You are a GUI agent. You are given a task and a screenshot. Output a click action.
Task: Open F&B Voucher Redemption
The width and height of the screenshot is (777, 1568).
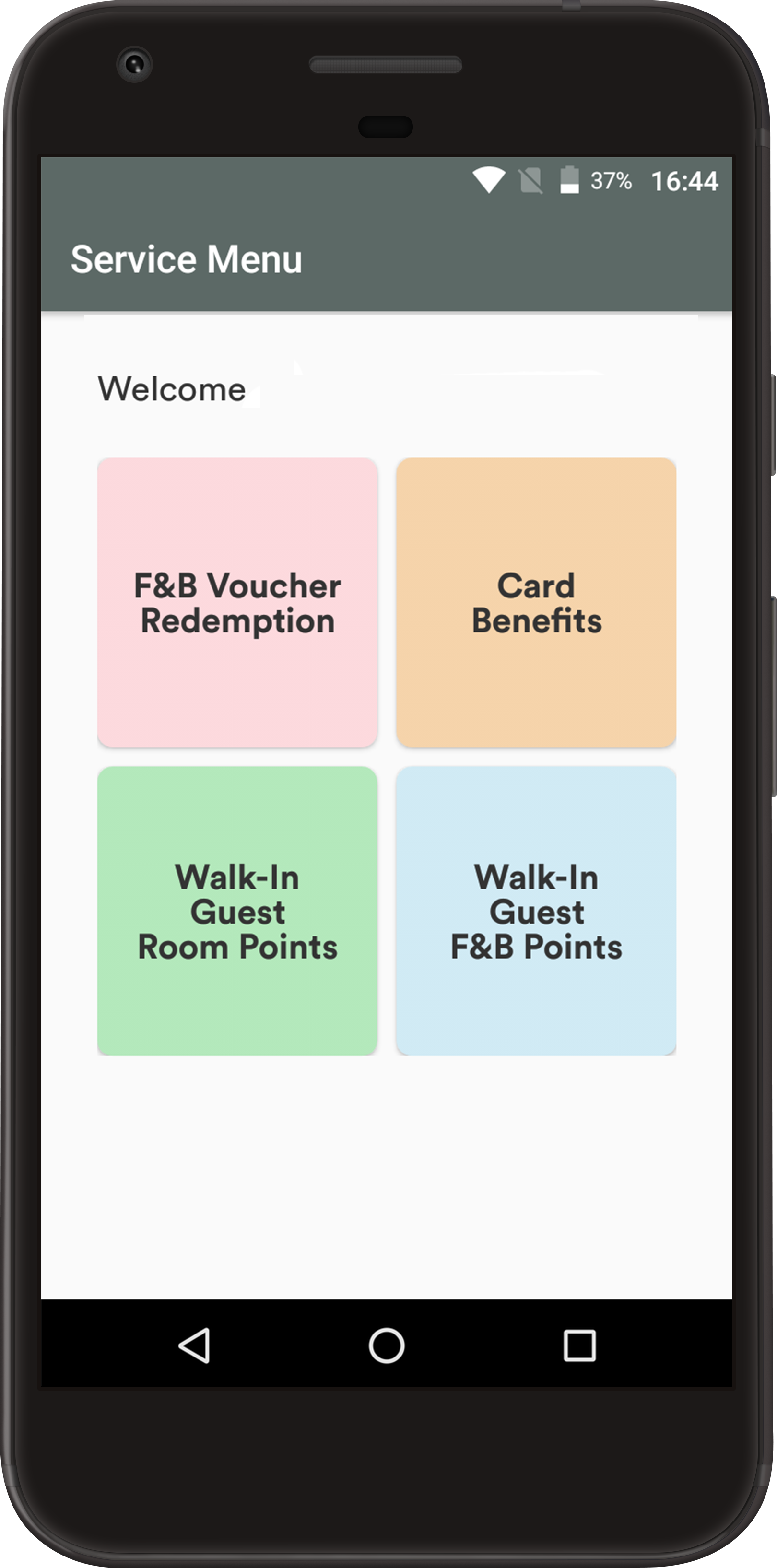(237, 602)
